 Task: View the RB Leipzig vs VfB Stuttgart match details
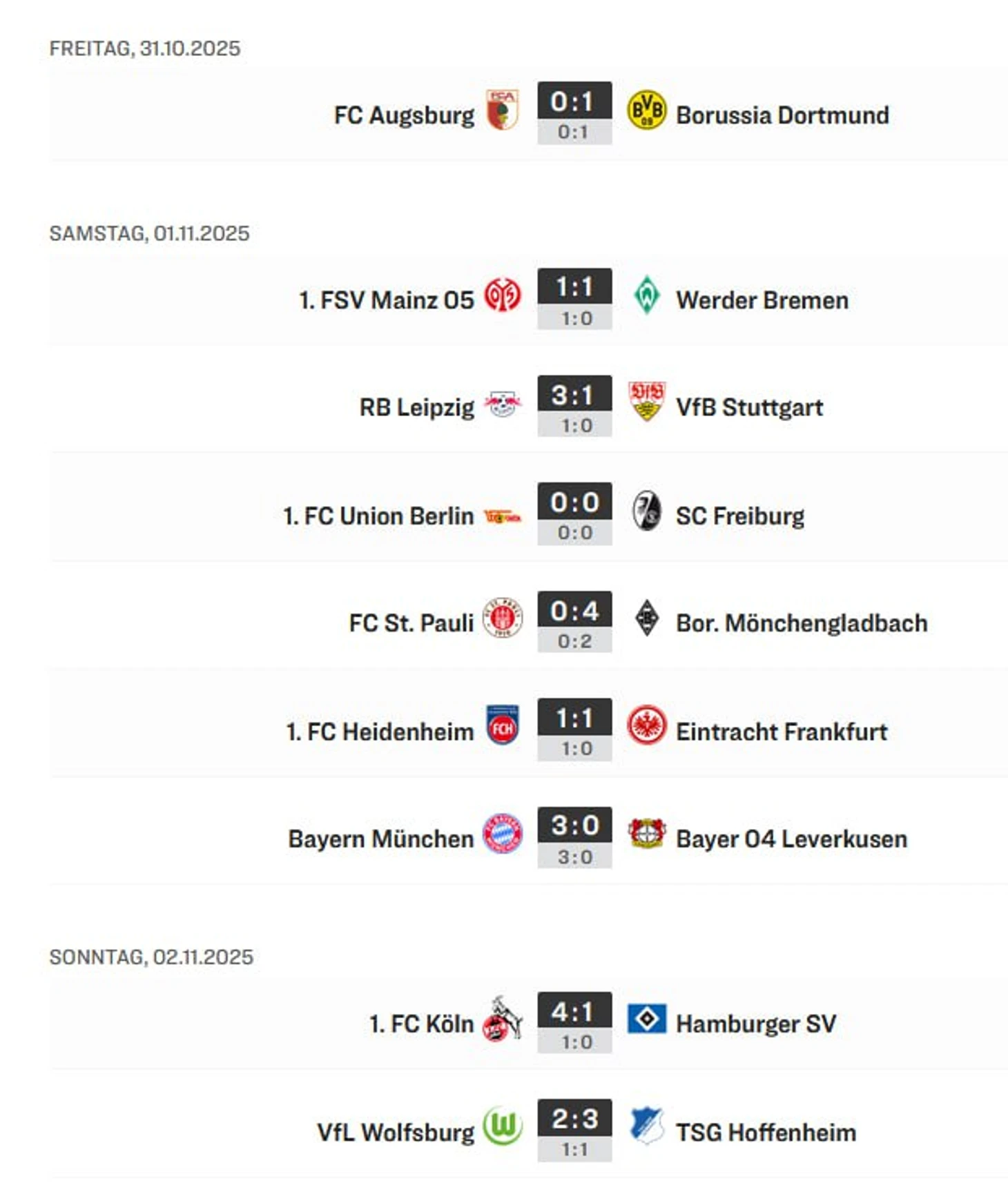[x=574, y=406]
